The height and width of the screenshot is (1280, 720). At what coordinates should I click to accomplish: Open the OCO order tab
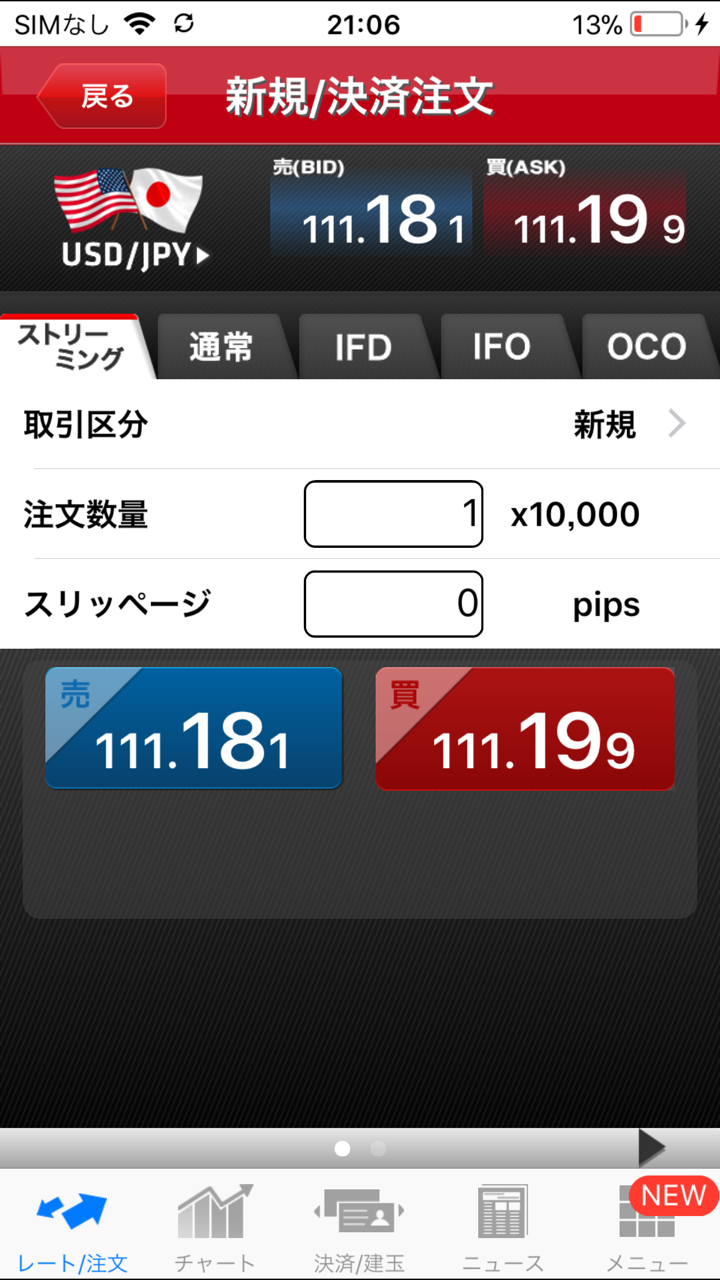coord(646,347)
